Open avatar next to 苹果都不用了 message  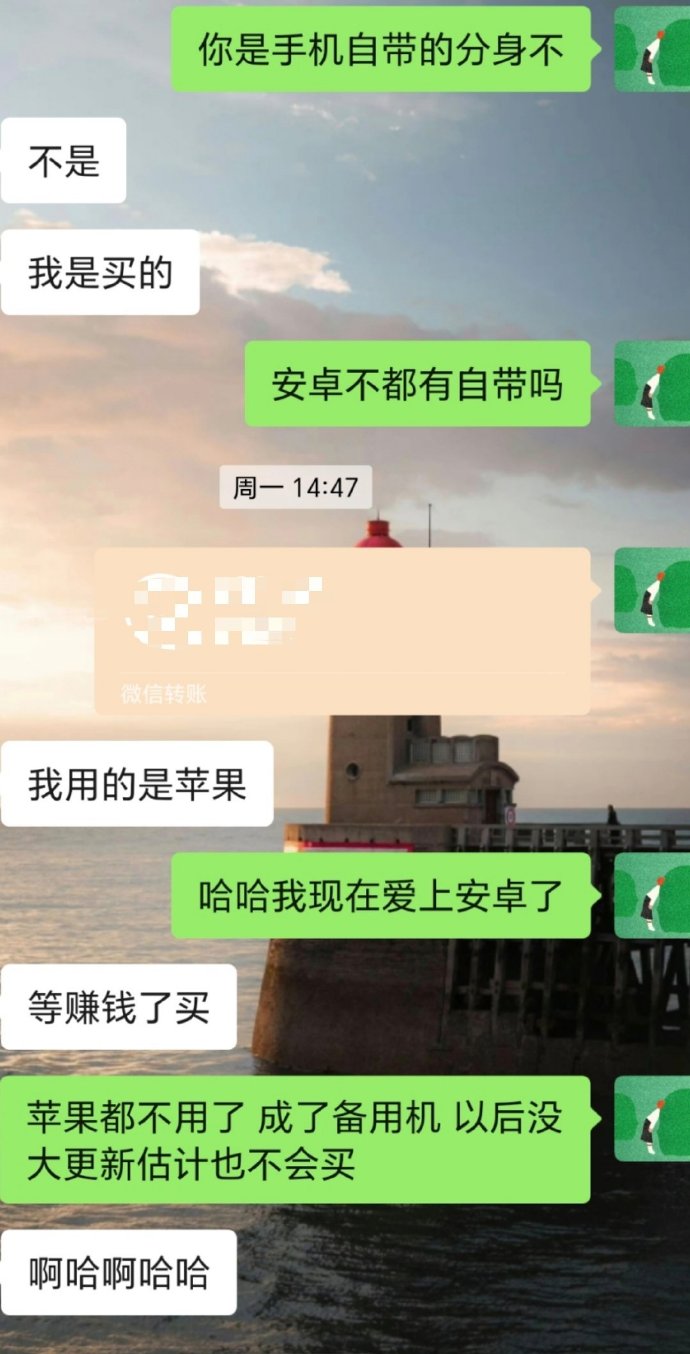[x=652, y=1118]
